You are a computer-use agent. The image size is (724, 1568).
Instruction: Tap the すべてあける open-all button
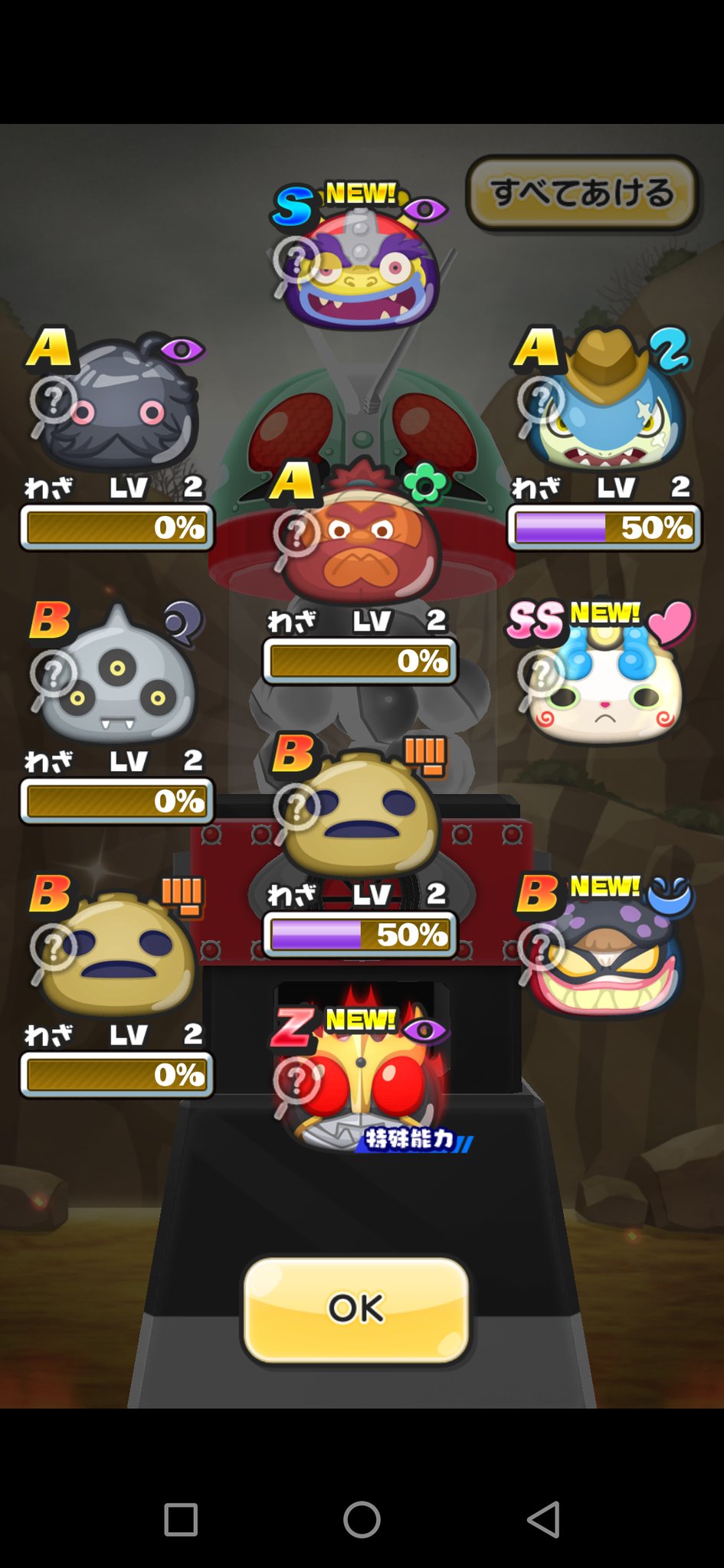pyautogui.click(x=582, y=193)
